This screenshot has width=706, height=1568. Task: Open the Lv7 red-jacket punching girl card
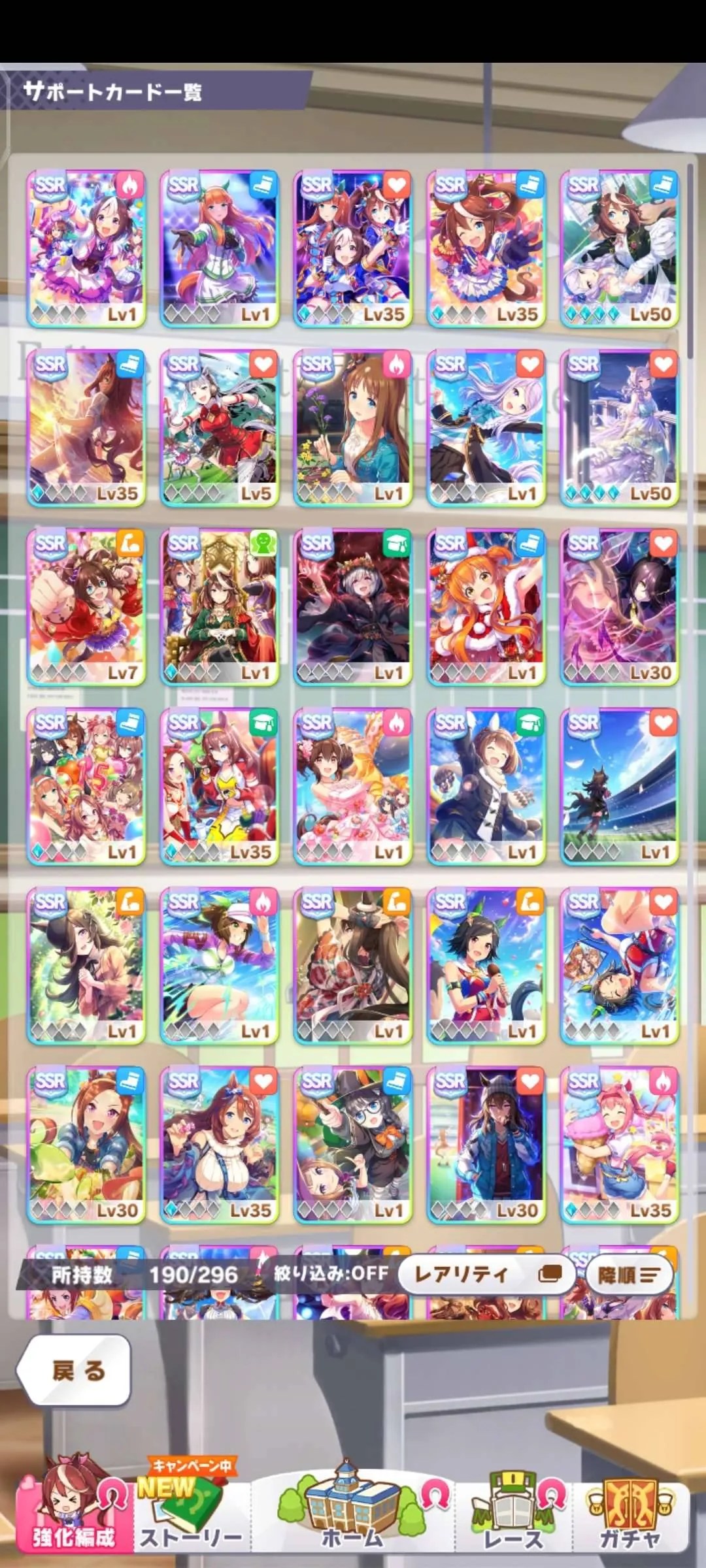point(86,607)
